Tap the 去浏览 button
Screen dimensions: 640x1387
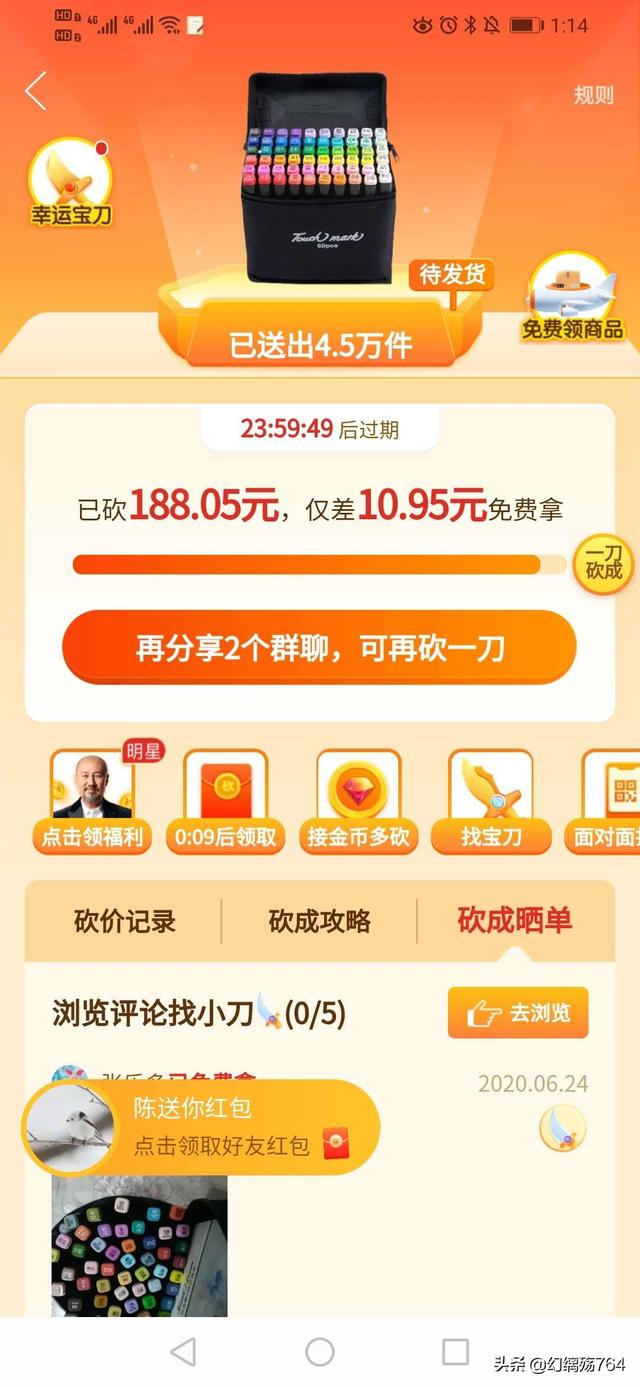(x=518, y=1013)
